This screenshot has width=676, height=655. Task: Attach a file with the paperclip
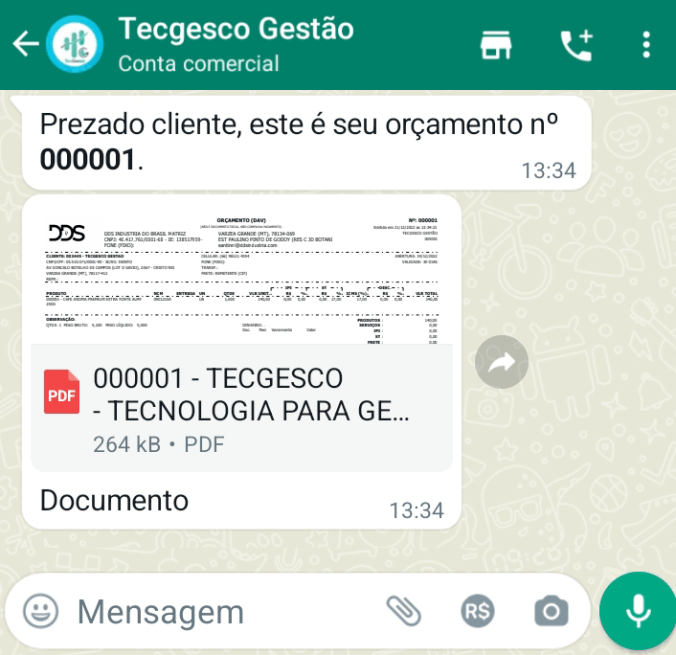(x=403, y=610)
